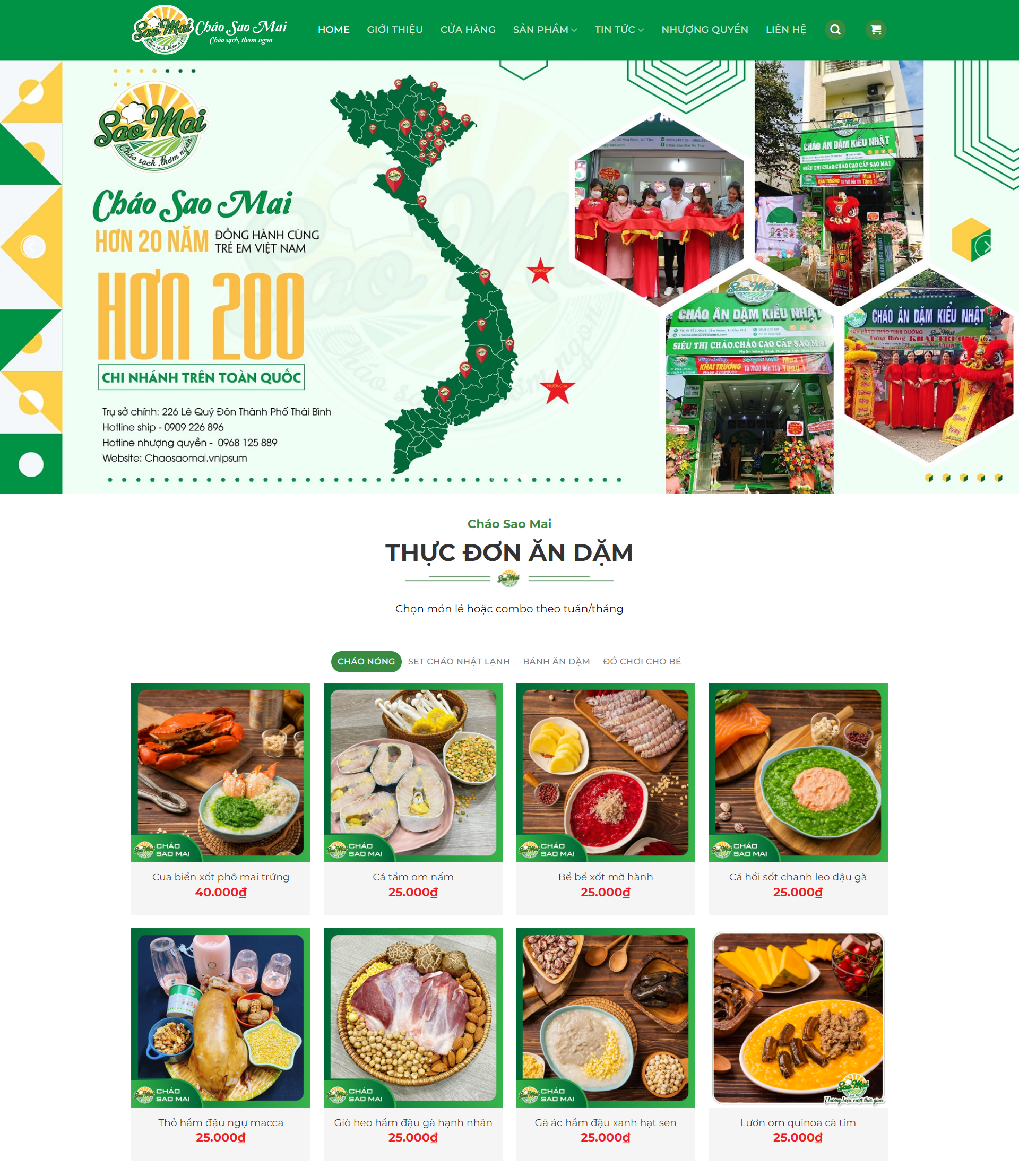
Task: Switch to Set Cháo Nhật Lạnh tab
Action: (459, 661)
